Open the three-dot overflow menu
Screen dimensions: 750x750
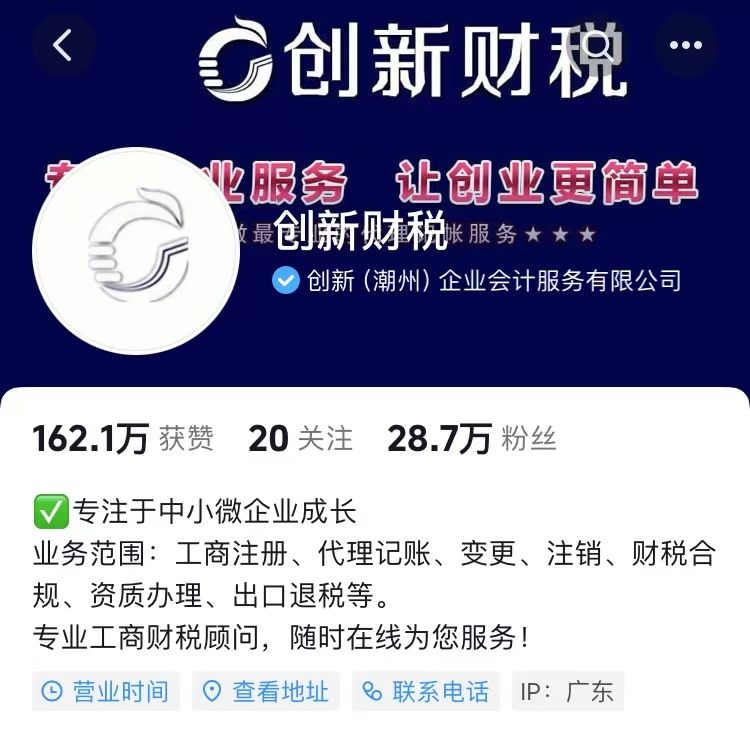point(686,45)
